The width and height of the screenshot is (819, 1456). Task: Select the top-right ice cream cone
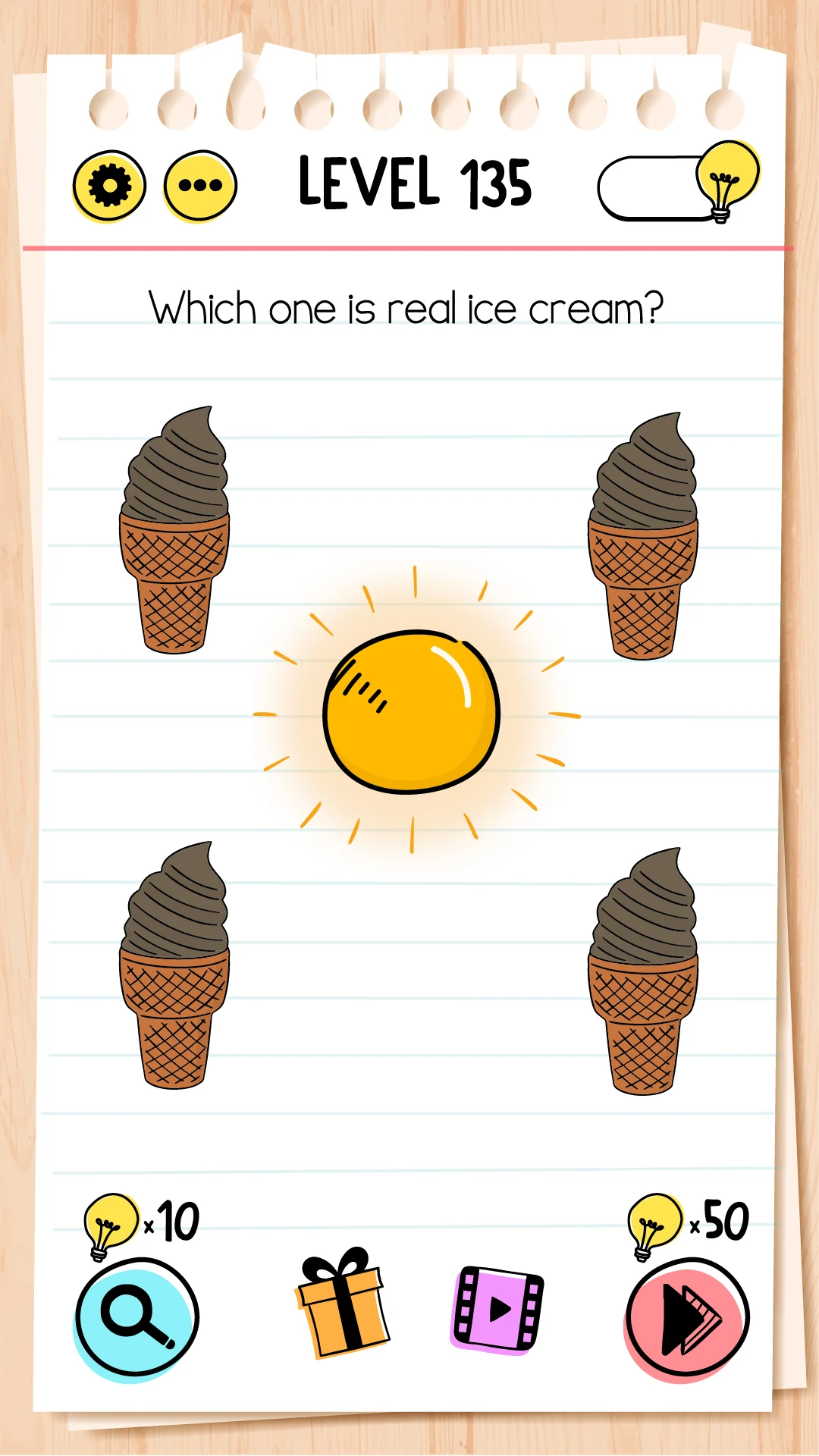pyautogui.click(x=643, y=537)
